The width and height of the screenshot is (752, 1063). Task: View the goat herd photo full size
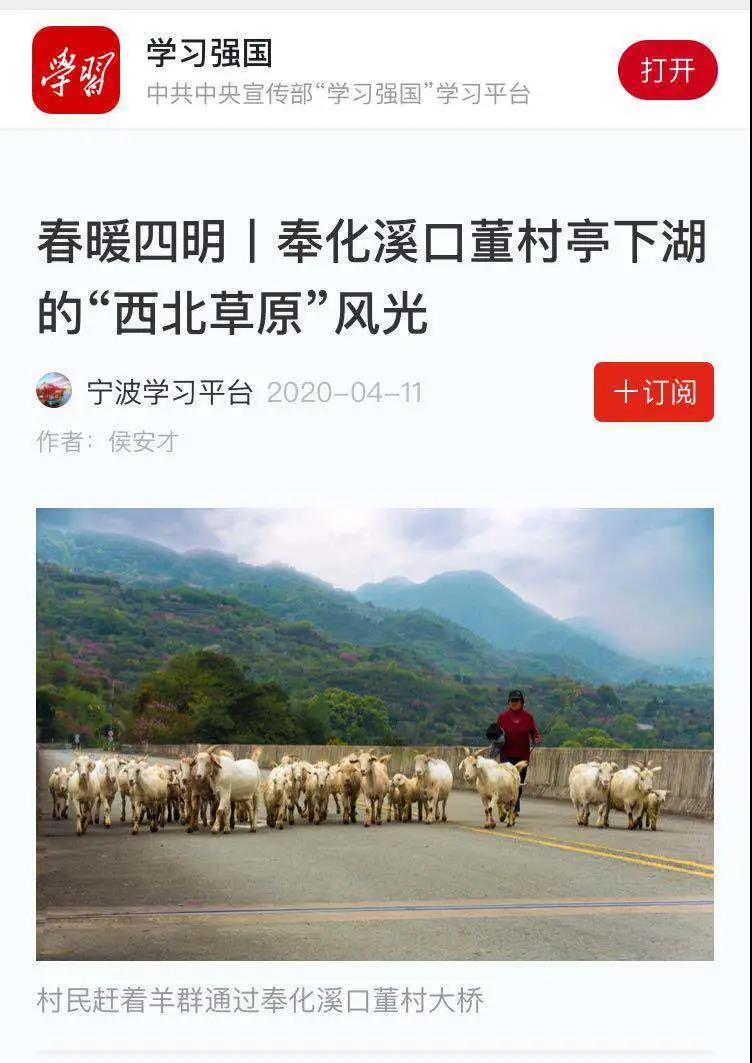tap(375, 733)
